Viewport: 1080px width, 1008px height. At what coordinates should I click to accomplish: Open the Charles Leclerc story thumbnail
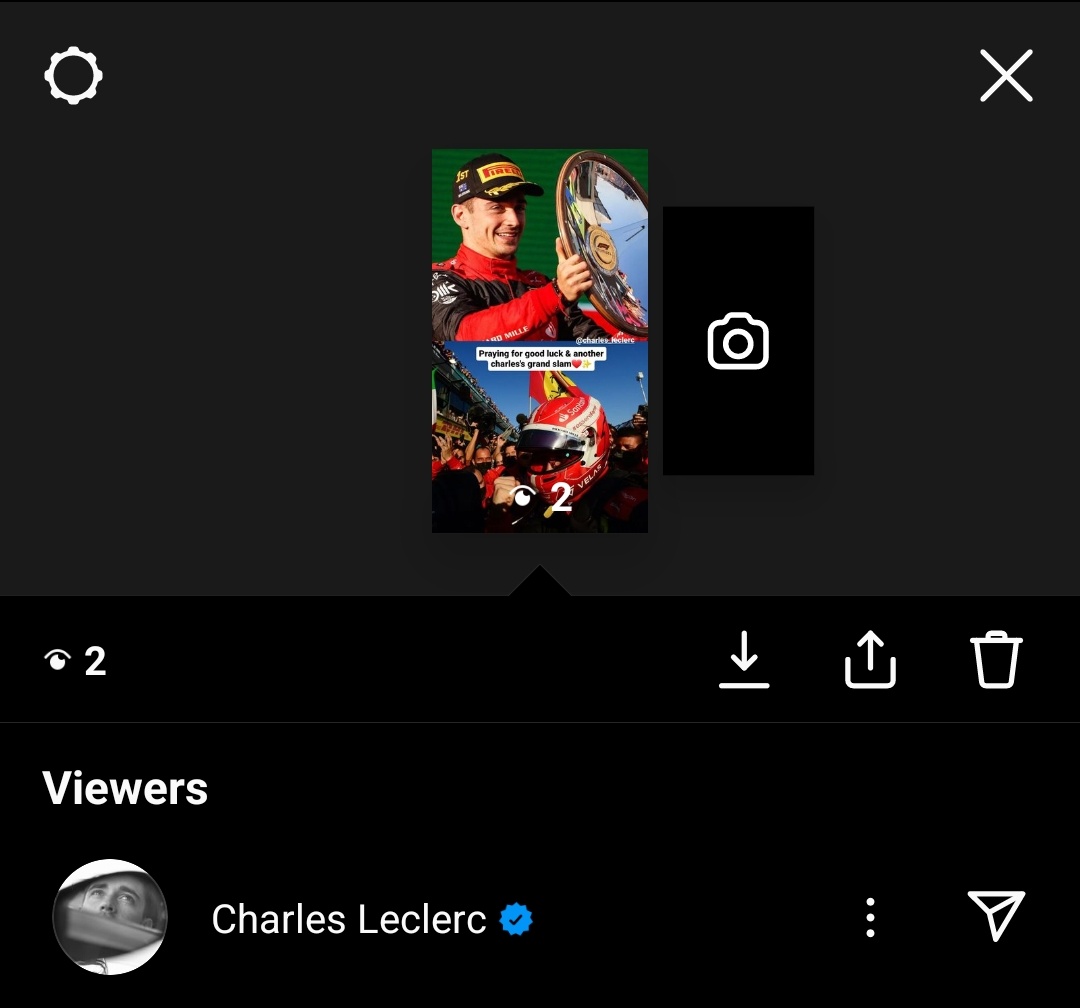539,340
